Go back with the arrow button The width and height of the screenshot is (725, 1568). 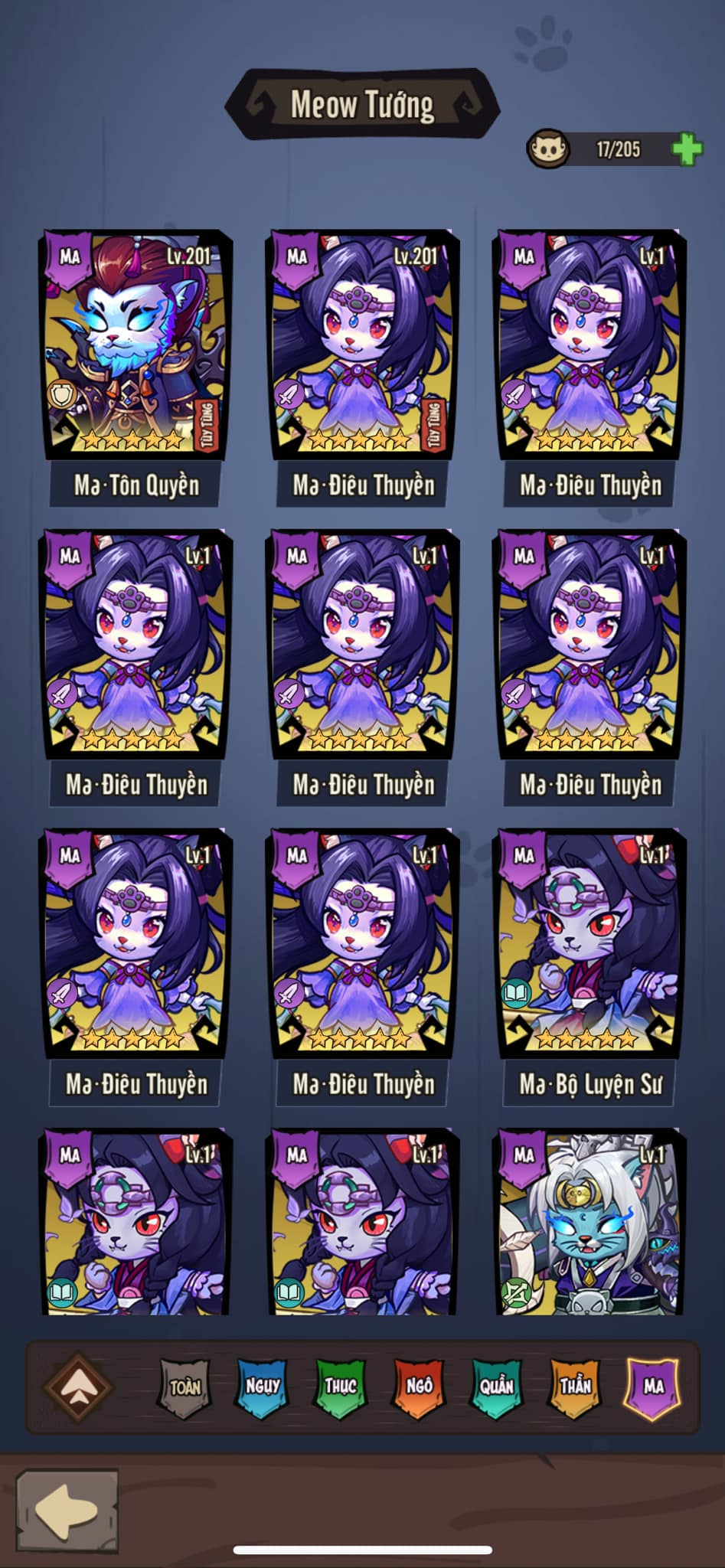tap(67, 1511)
